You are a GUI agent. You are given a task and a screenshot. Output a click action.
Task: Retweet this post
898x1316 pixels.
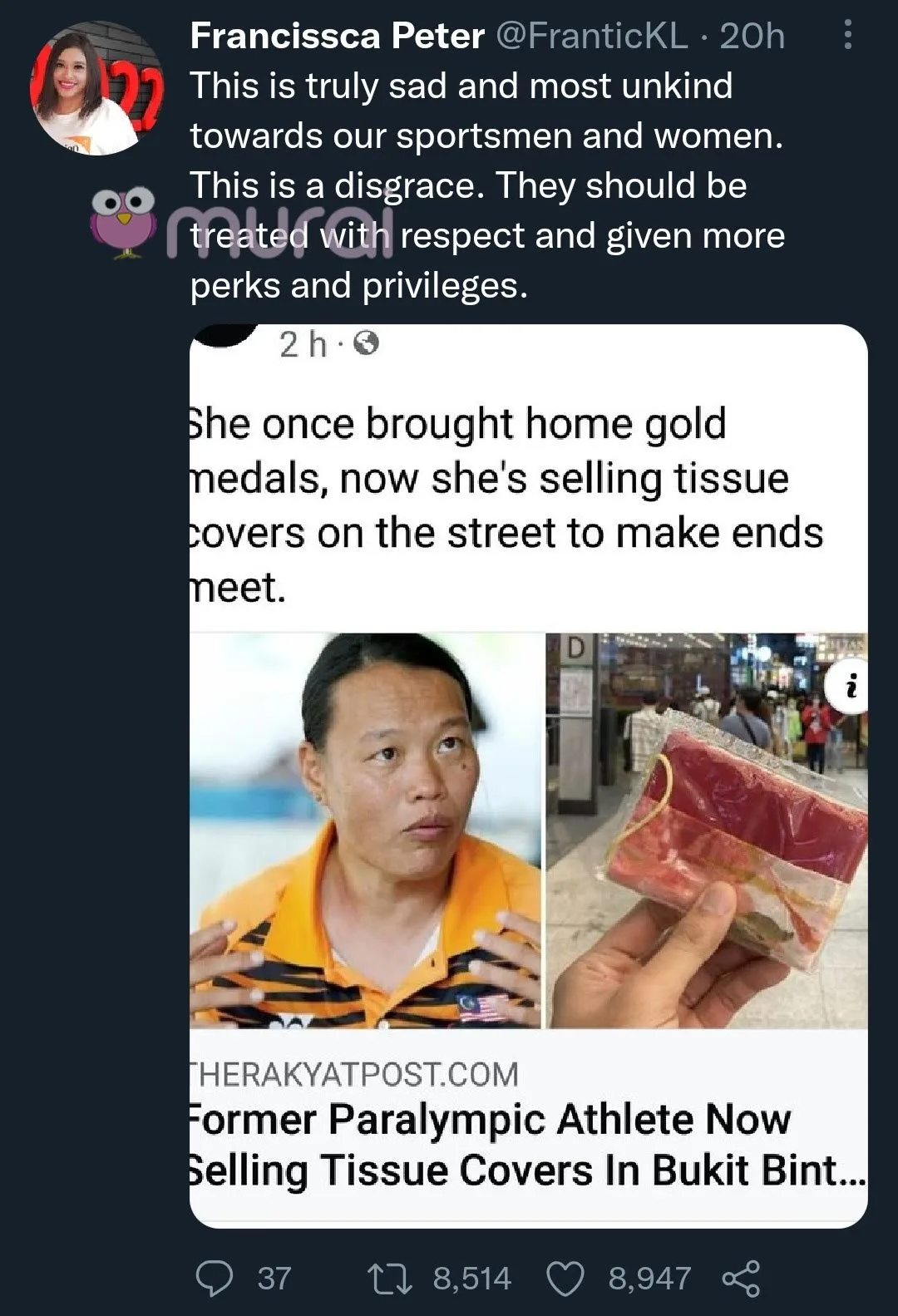pos(390,1278)
